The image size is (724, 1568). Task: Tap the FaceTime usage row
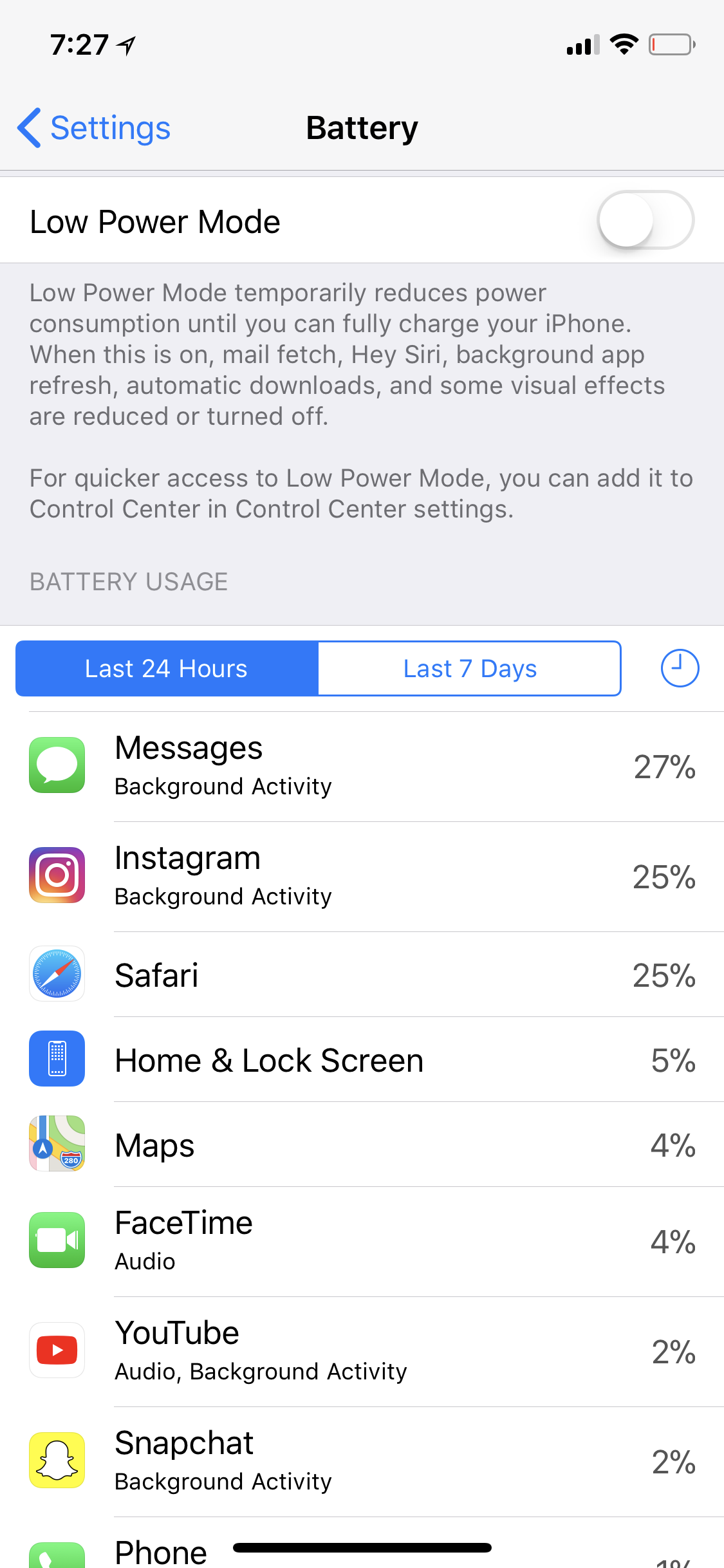(x=362, y=1242)
